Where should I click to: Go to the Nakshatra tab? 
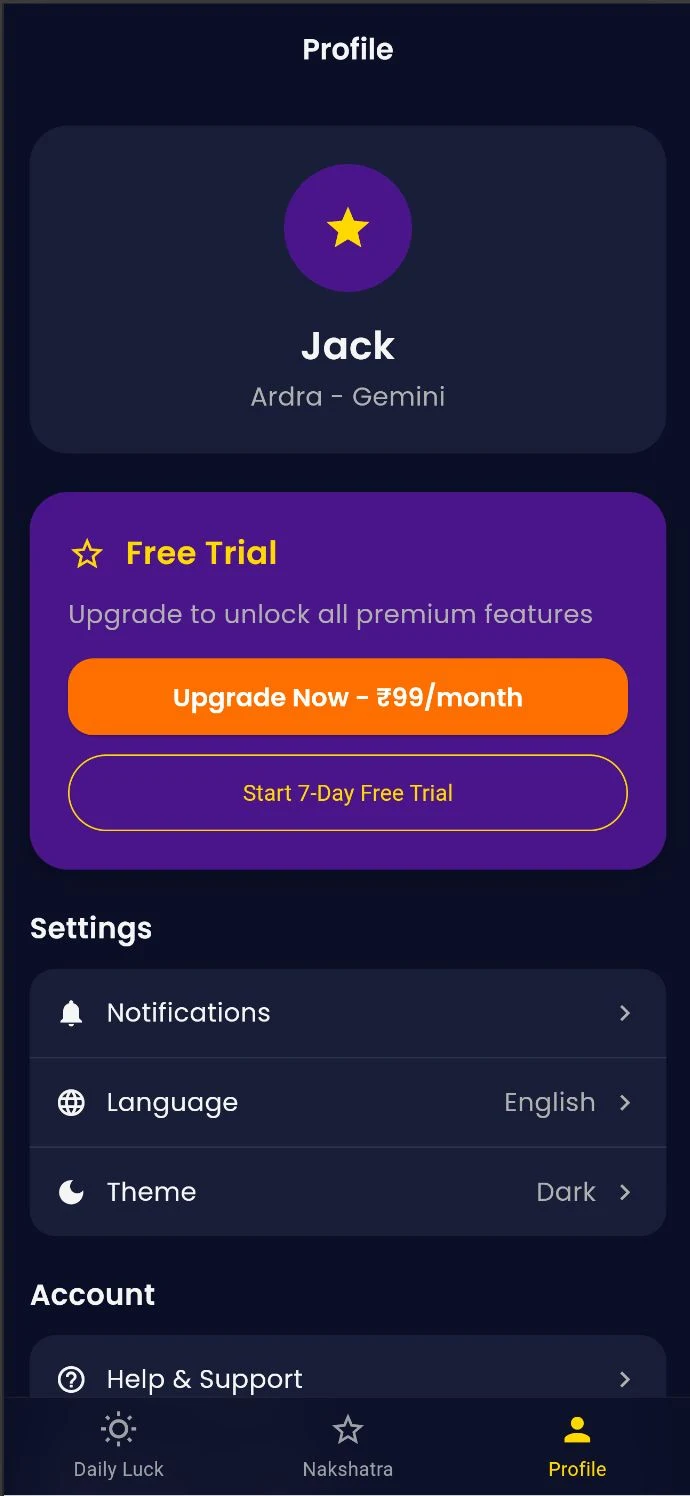pyautogui.click(x=347, y=1446)
